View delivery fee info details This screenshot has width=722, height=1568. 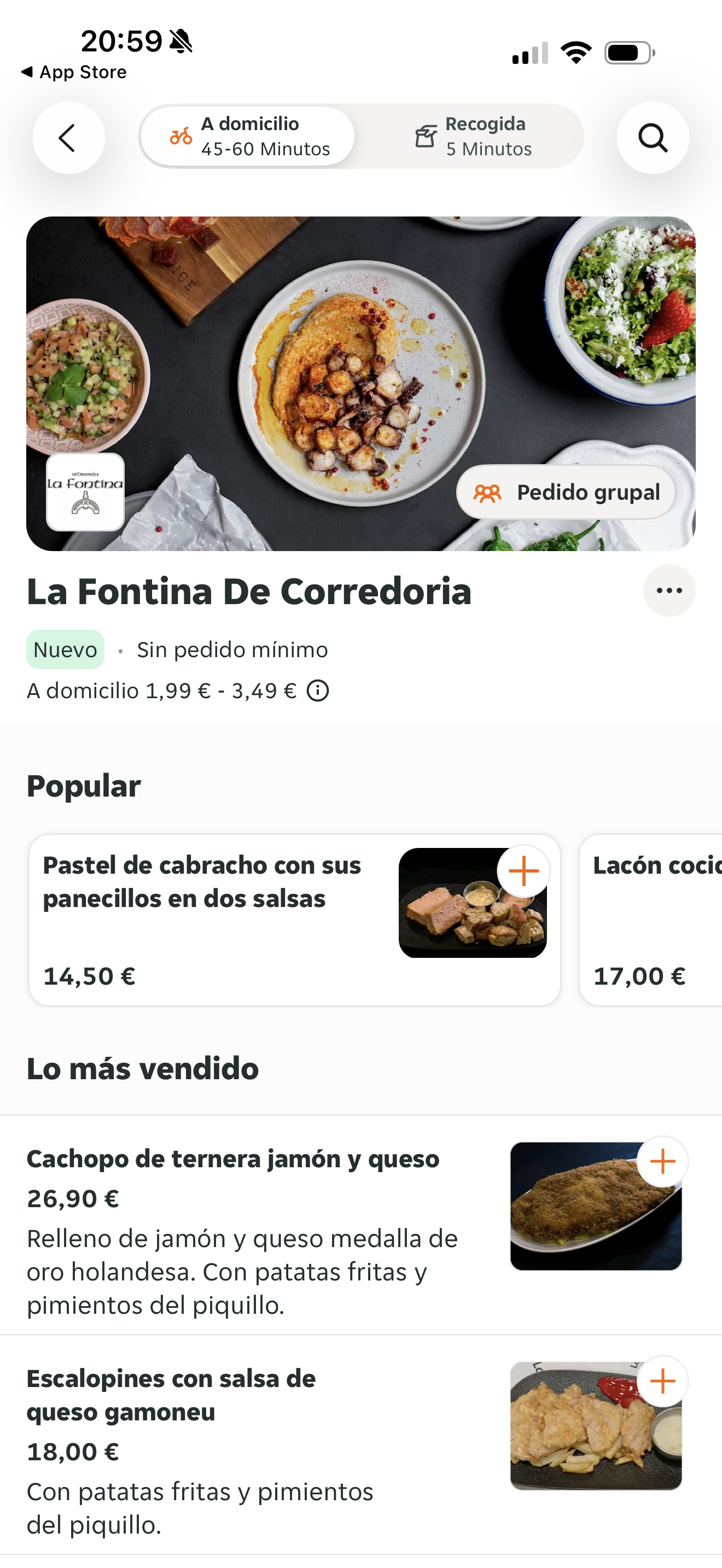click(x=318, y=691)
